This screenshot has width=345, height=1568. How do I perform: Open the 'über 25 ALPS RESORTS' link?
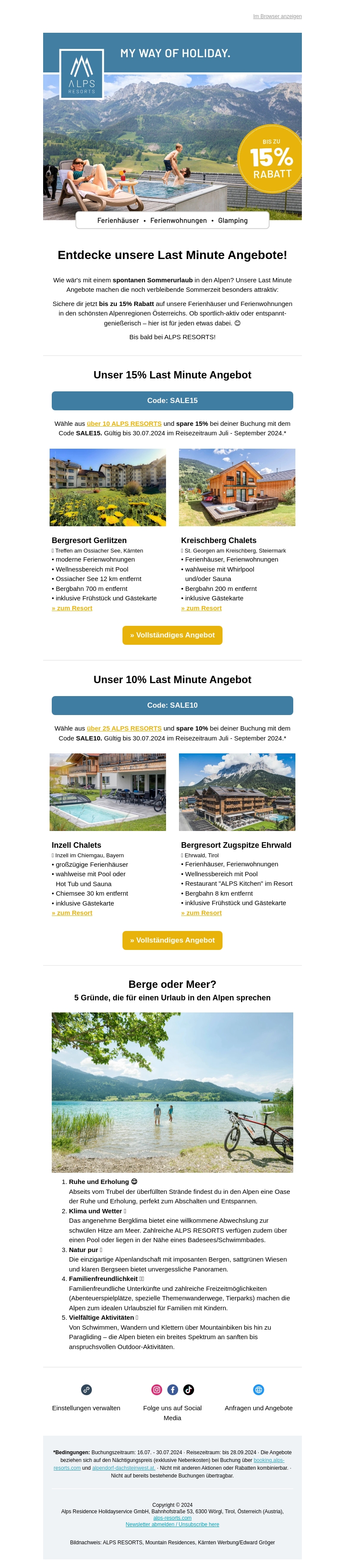coord(124,728)
